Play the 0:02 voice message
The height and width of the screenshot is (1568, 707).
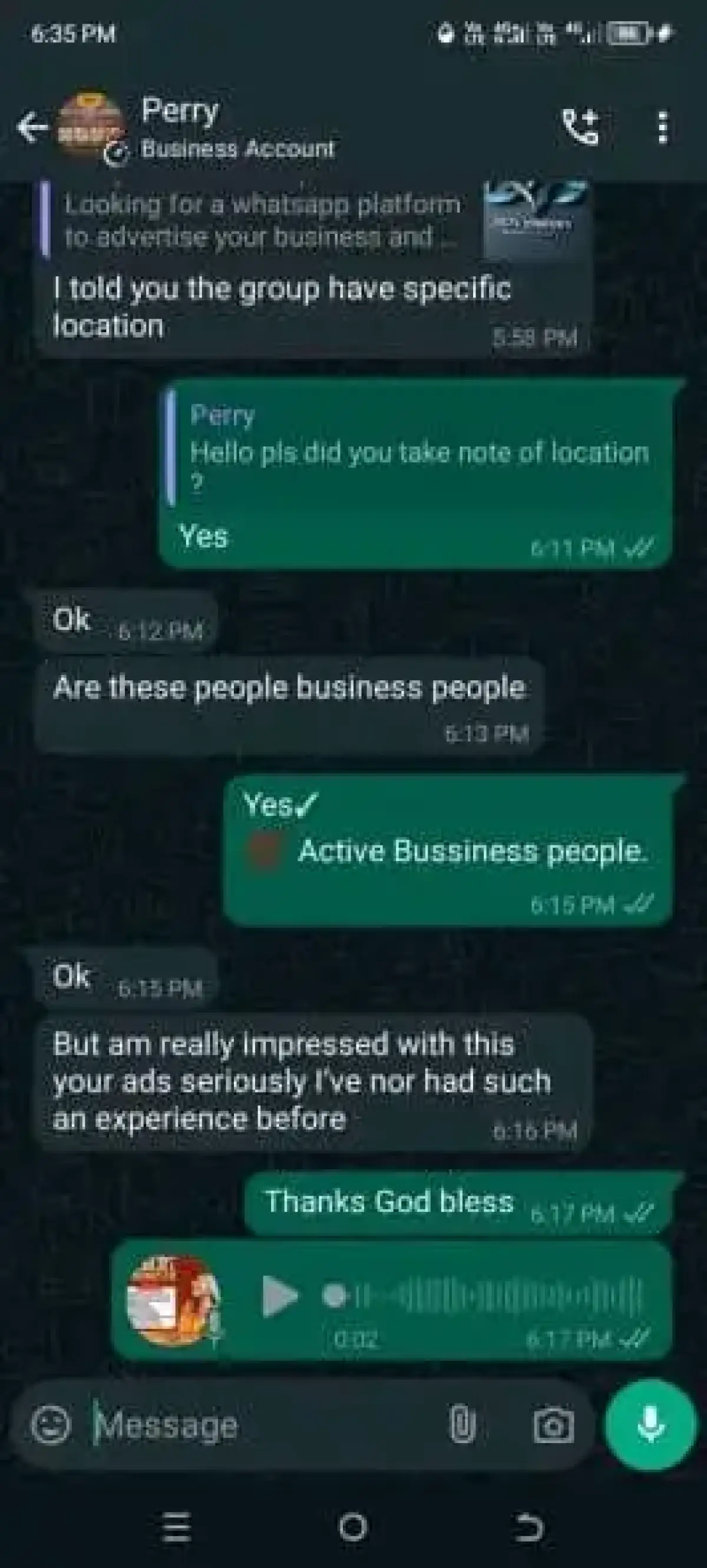coord(279,1296)
